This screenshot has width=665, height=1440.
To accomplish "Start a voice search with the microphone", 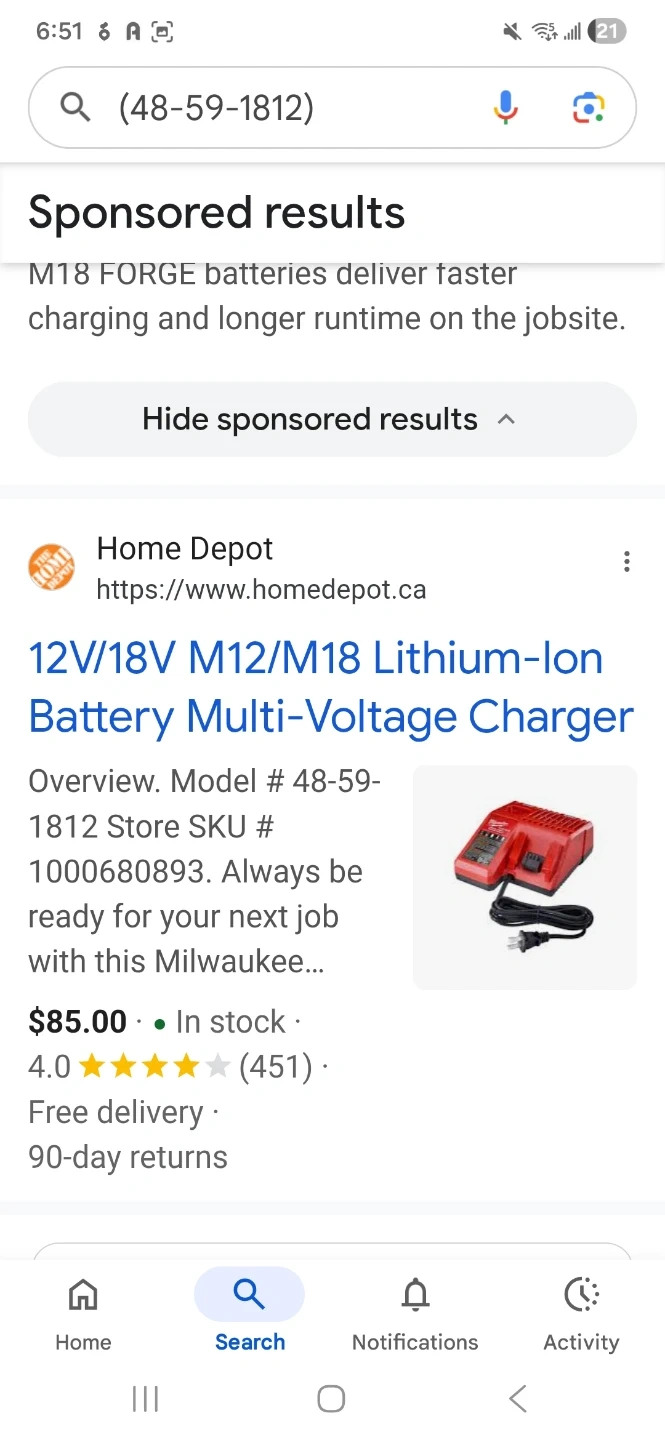I will pos(506,108).
